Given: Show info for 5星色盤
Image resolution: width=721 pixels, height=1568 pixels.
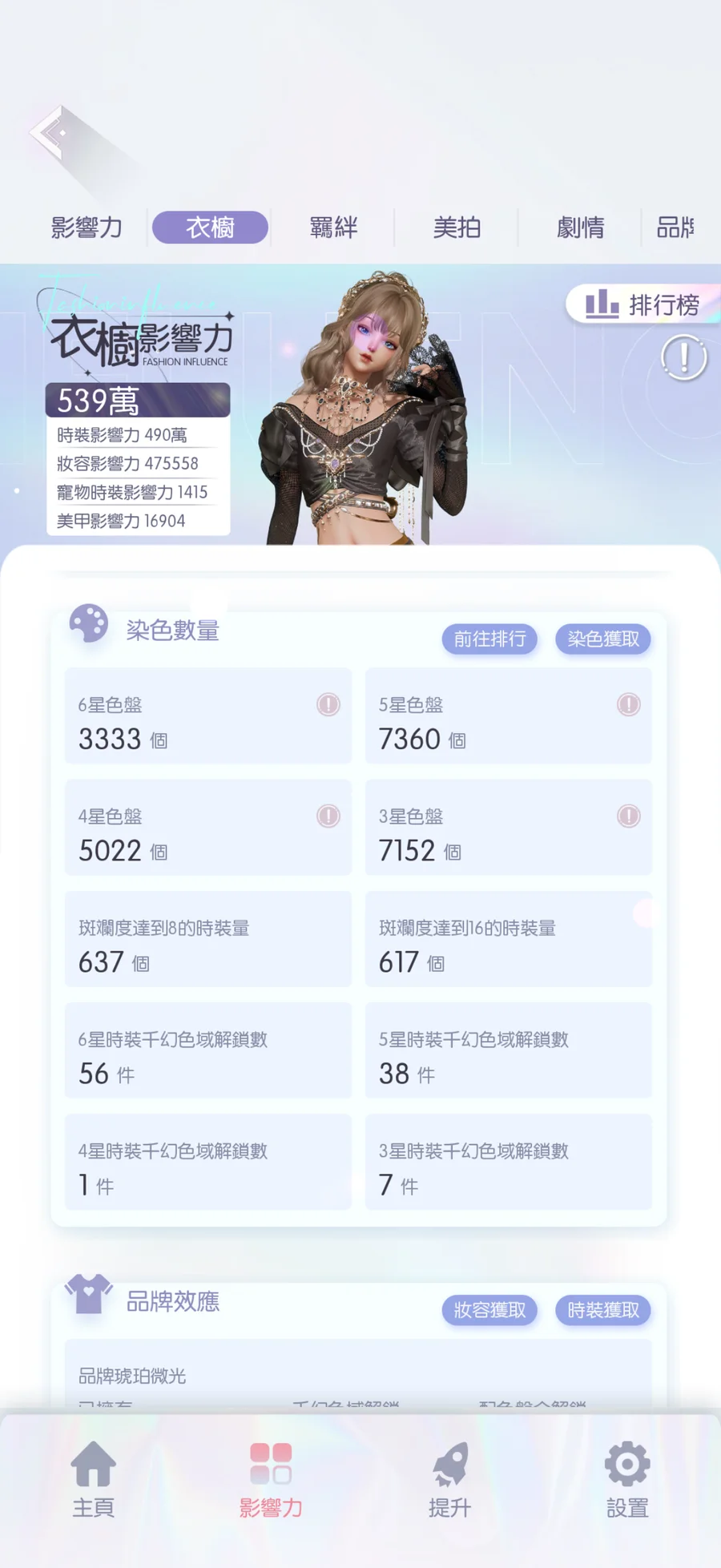Looking at the screenshot, I should [x=628, y=704].
